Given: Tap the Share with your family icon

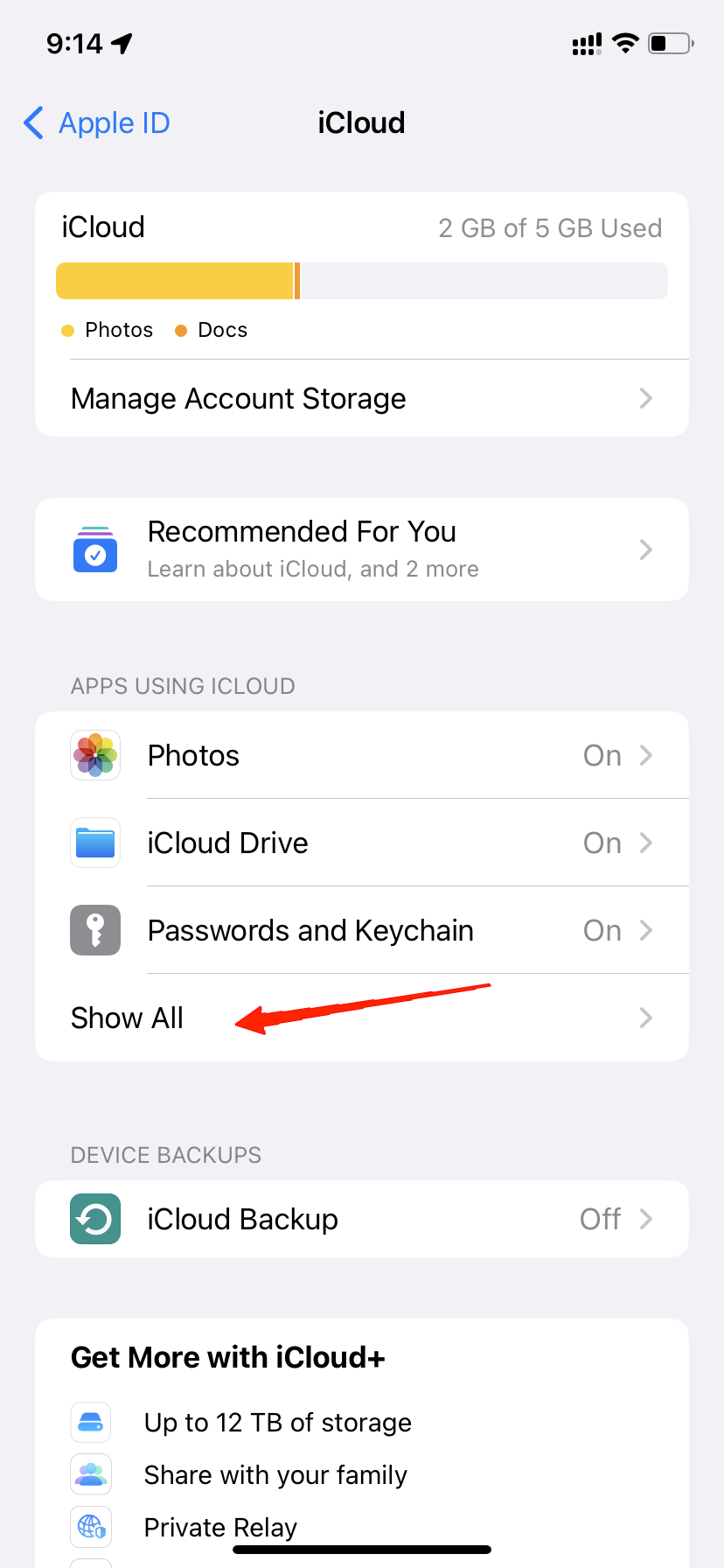Looking at the screenshot, I should (x=90, y=1474).
